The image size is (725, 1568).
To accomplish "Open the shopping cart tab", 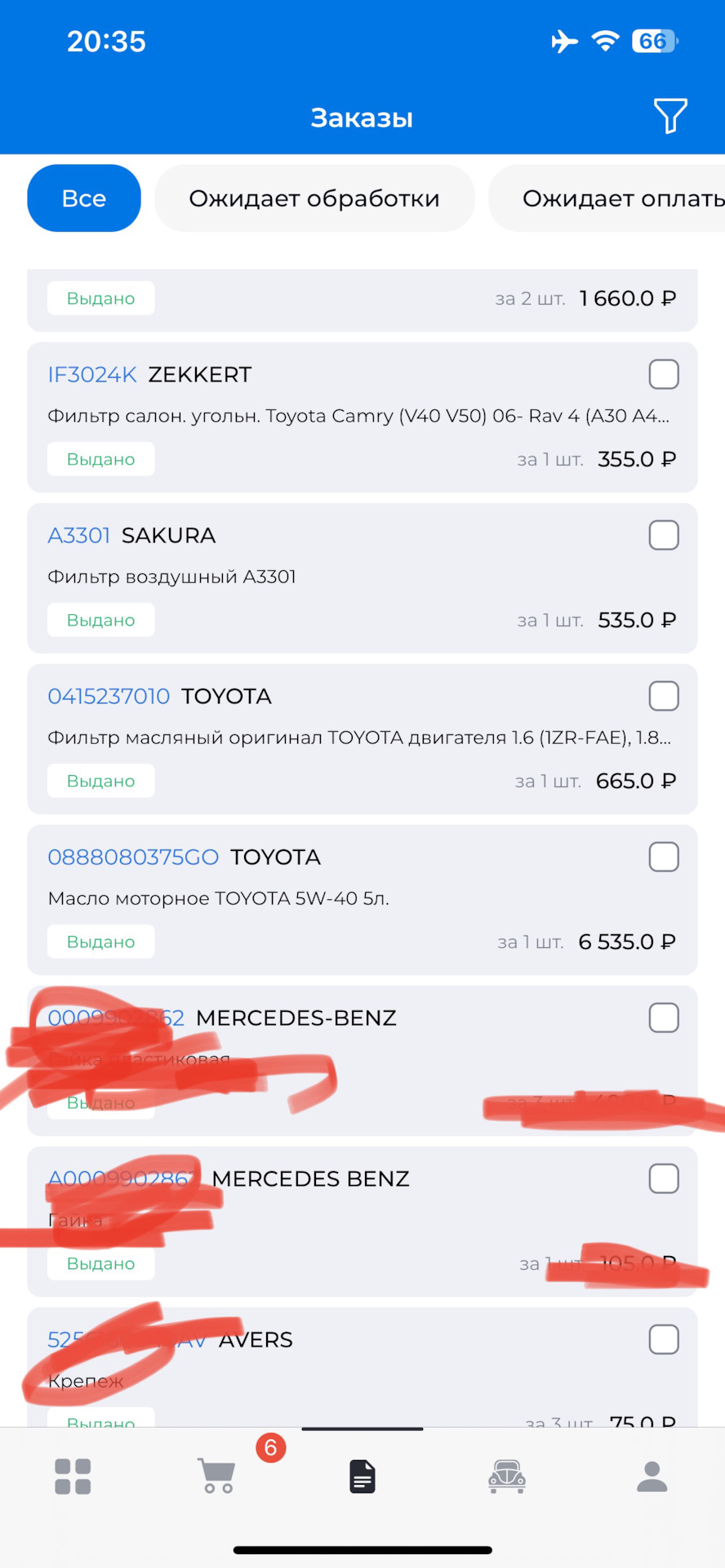I will tap(218, 1477).
